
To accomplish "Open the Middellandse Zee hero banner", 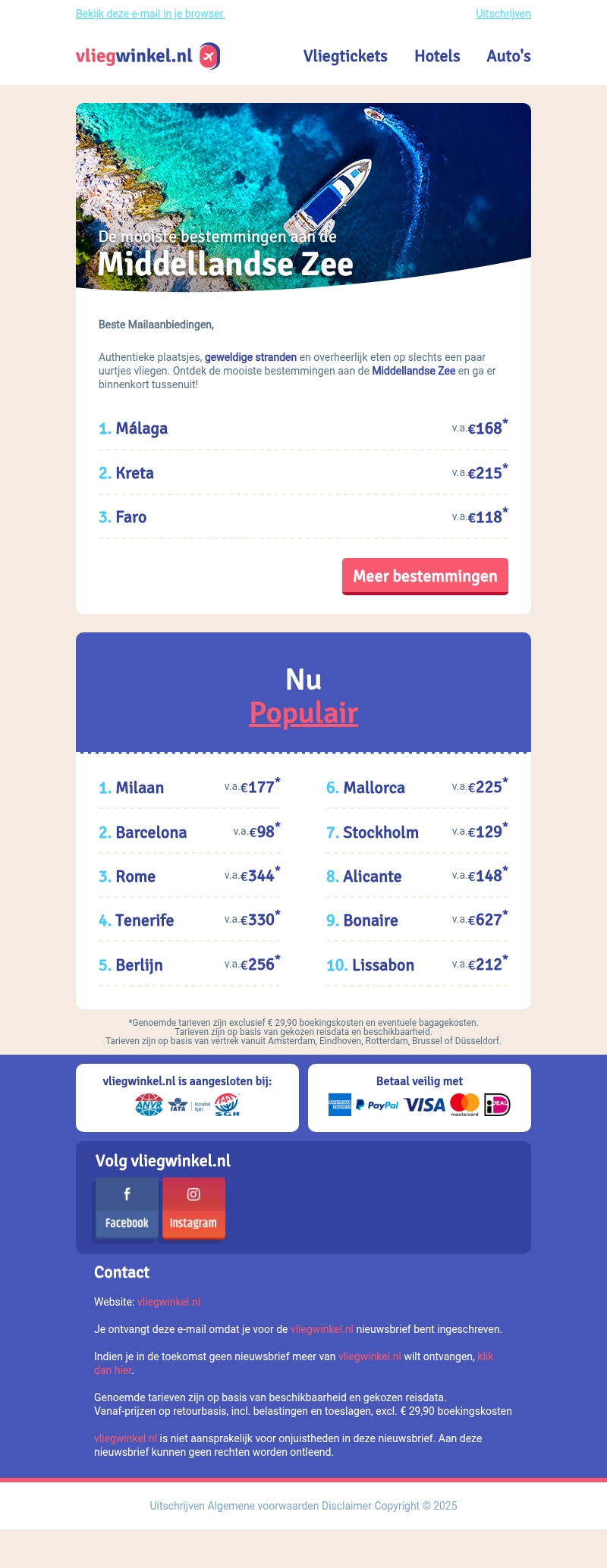I will 303,197.
